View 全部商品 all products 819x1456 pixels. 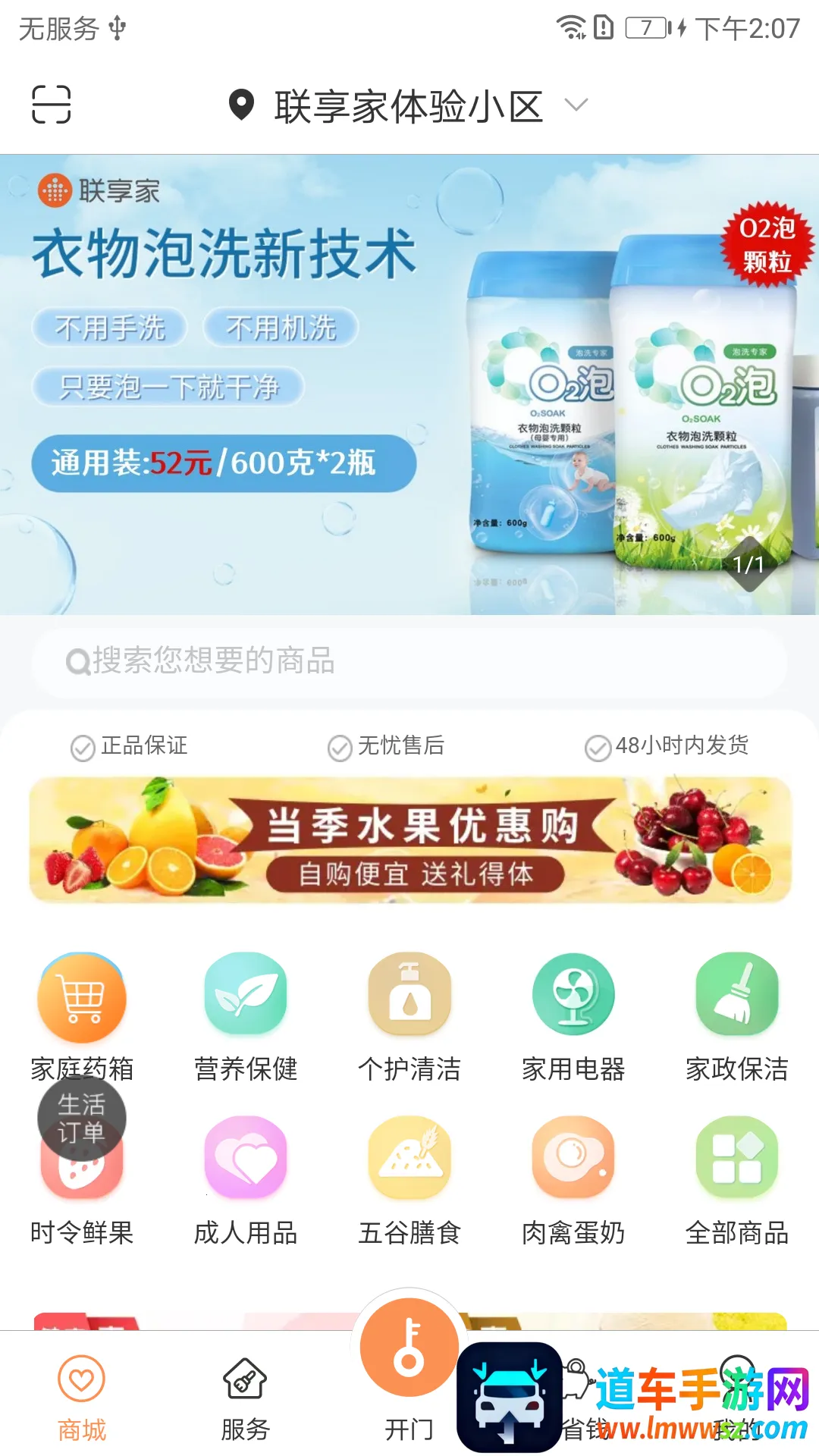(737, 1180)
